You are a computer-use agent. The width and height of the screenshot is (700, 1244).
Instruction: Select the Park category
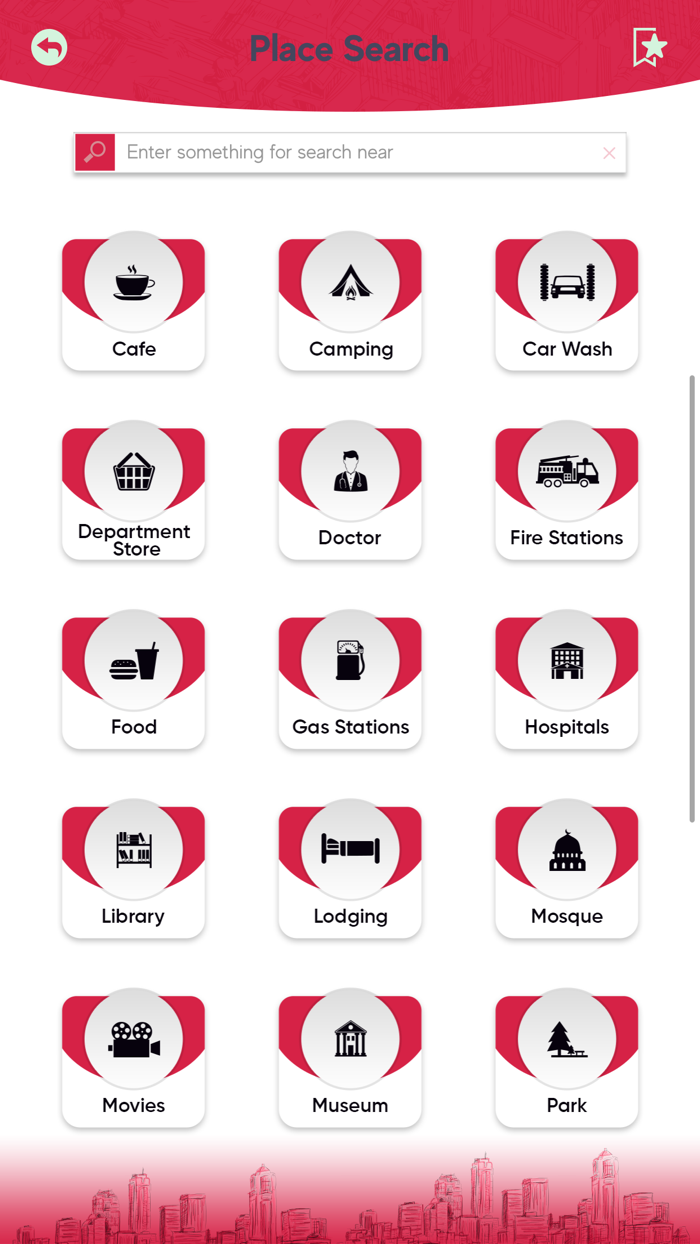click(x=567, y=1058)
